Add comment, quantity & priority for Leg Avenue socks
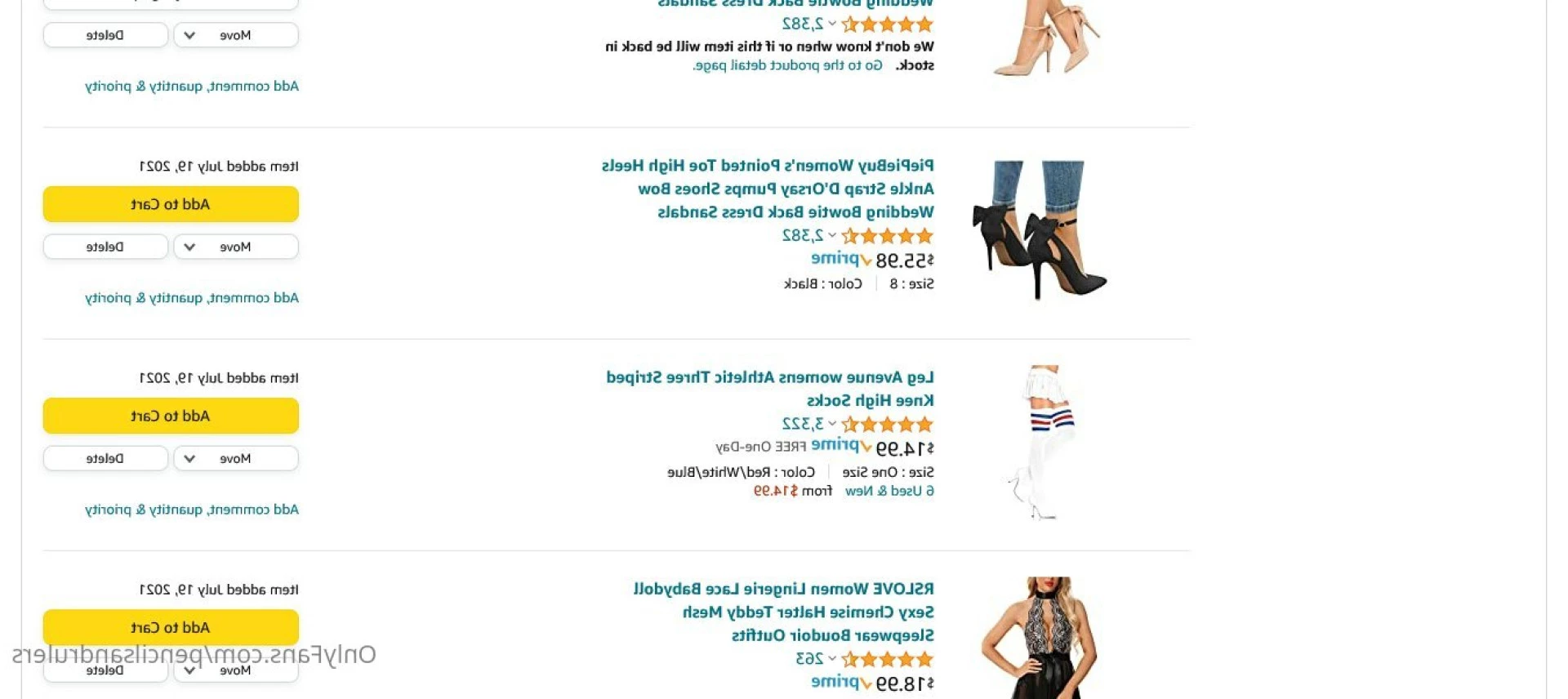Screen dimensions: 1568x699 192,510
